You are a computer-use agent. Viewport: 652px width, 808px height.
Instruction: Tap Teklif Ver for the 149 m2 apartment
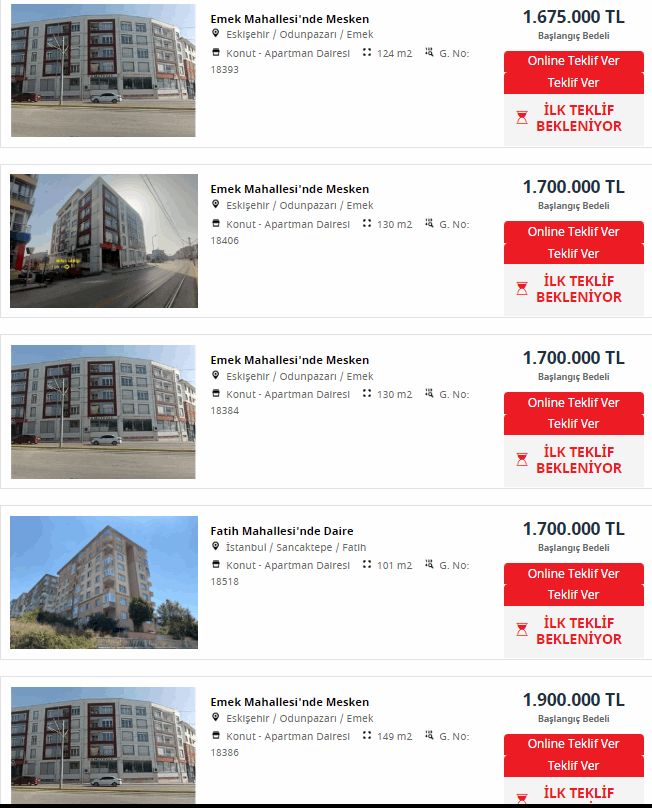tap(573, 766)
